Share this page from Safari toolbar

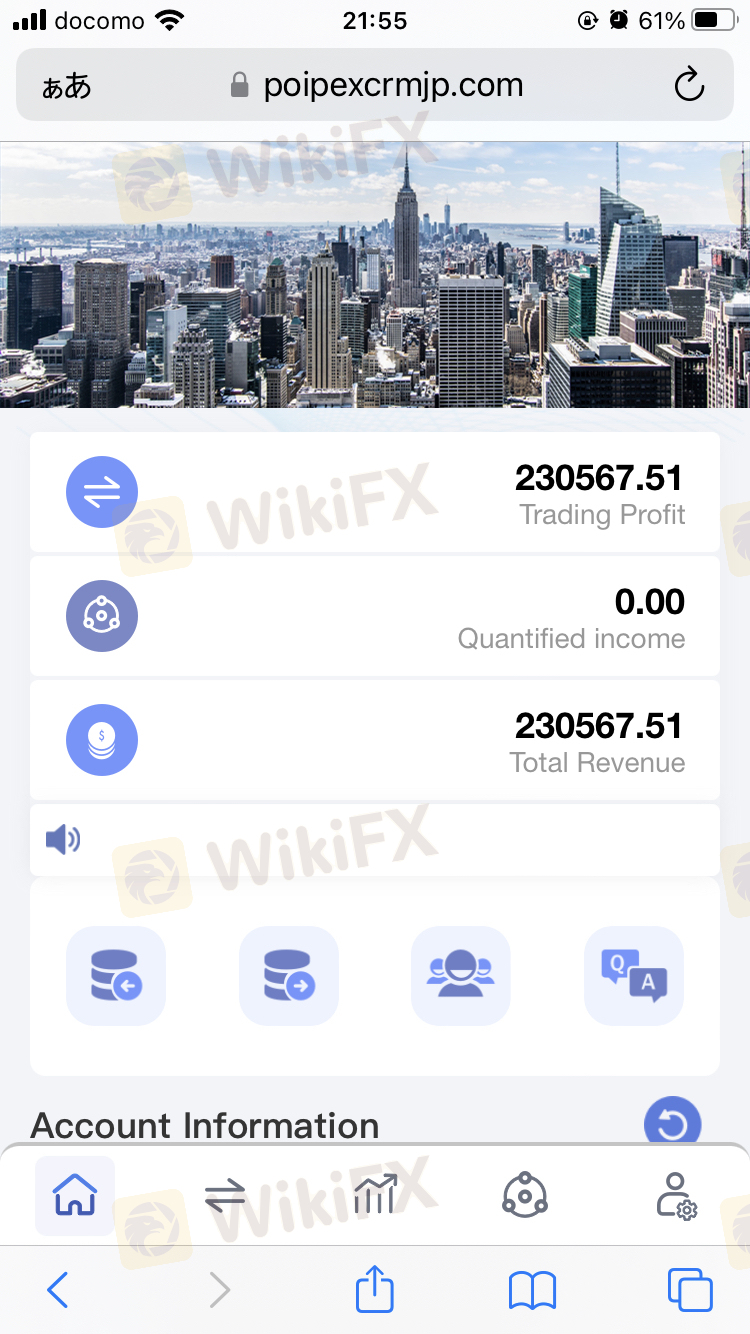pyautogui.click(x=375, y=1288)
